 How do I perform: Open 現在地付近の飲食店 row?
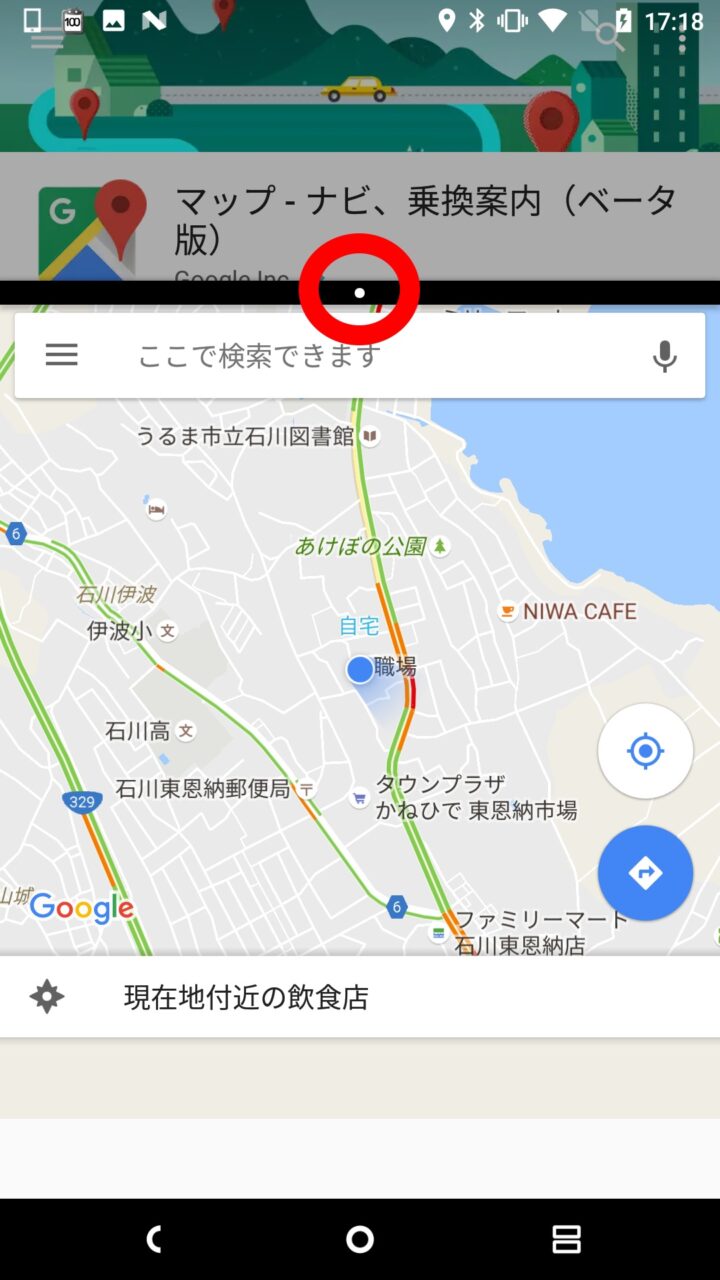(360, 997)
